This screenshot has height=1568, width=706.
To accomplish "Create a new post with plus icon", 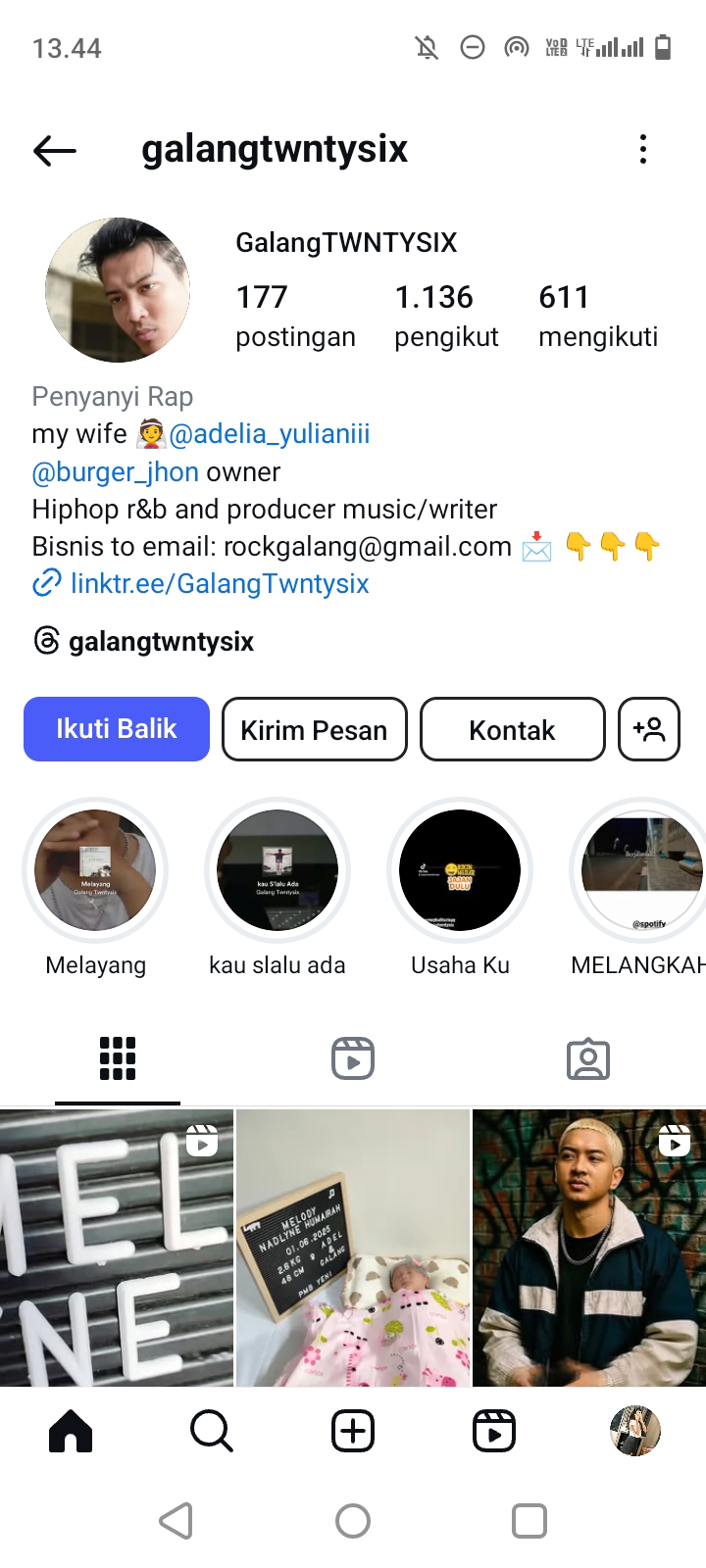I will 353,1432.
